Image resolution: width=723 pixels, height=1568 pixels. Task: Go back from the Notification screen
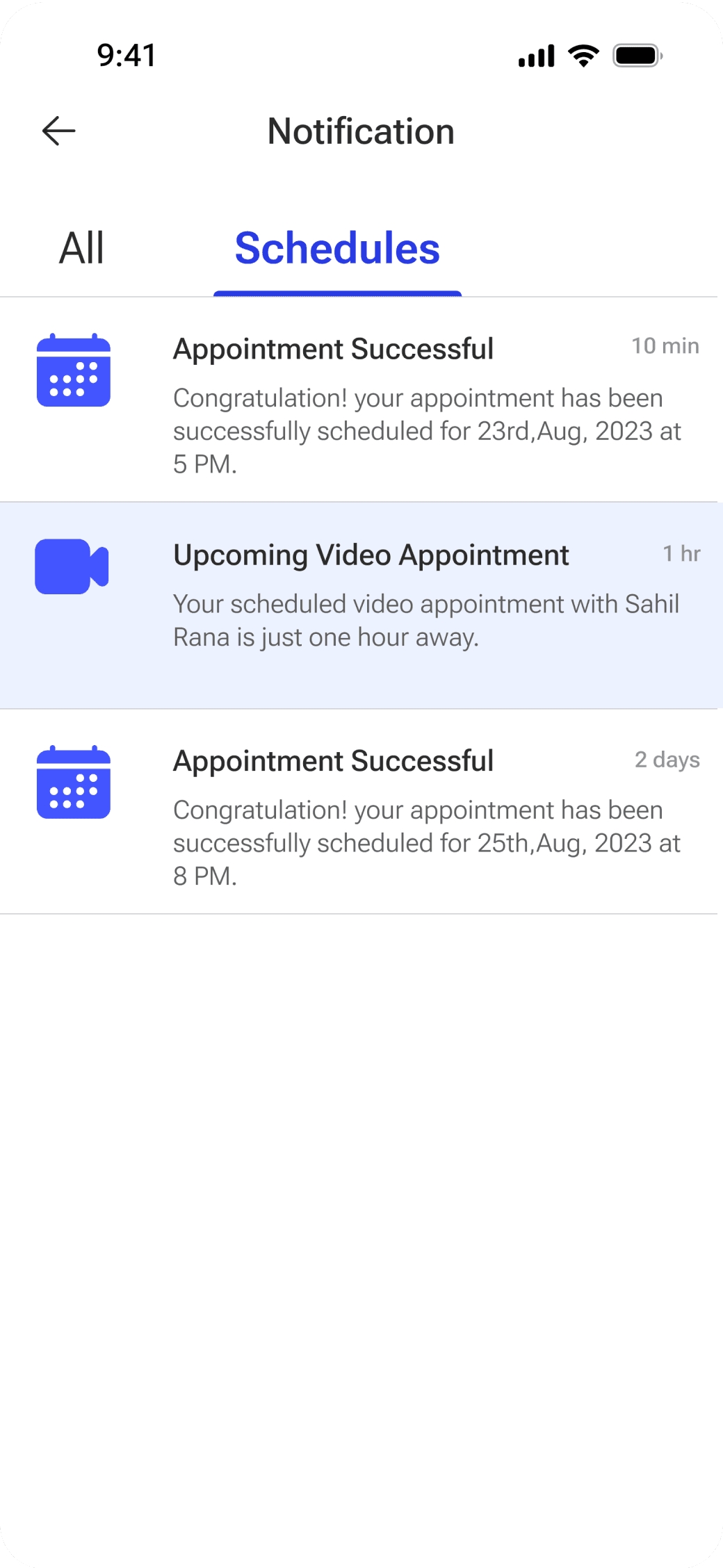click(58, 131)
